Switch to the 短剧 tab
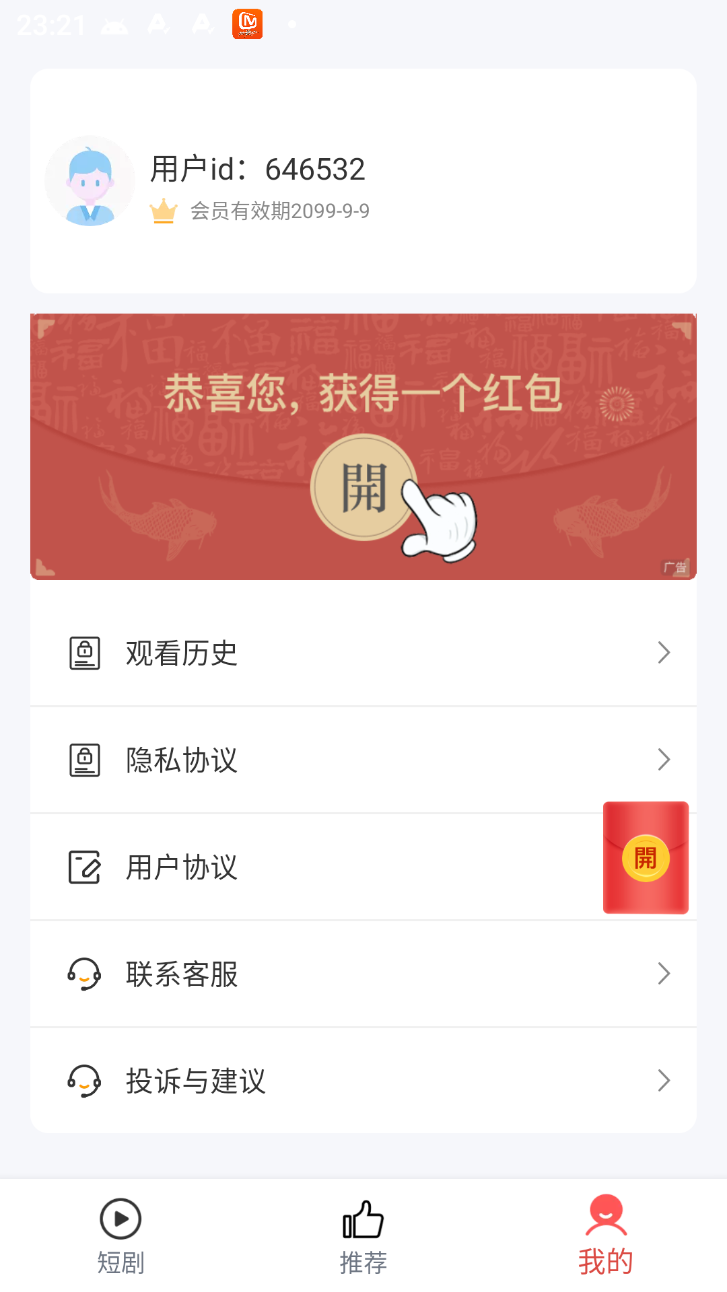The image size is (727, 1292). click(x=121, y=1236)
